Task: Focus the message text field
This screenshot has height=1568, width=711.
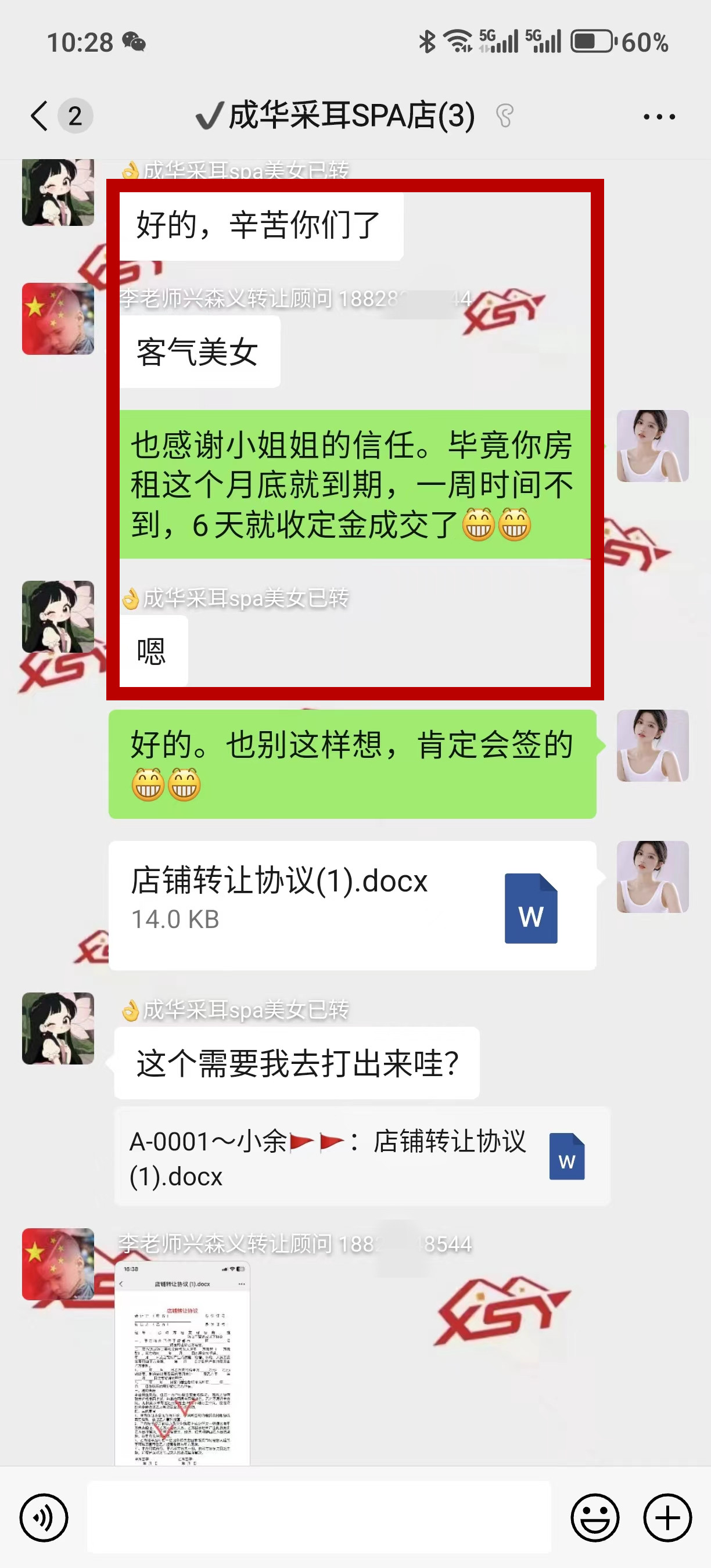Action: coord(318,1517)
